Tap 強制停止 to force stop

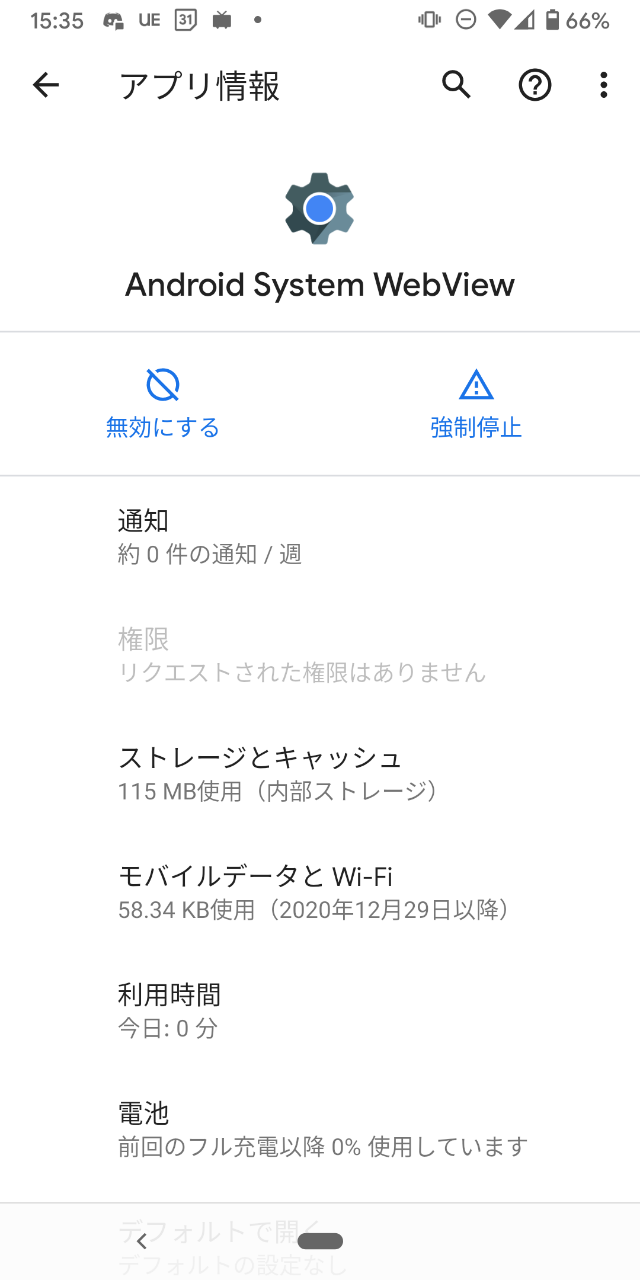pos(476,403)
